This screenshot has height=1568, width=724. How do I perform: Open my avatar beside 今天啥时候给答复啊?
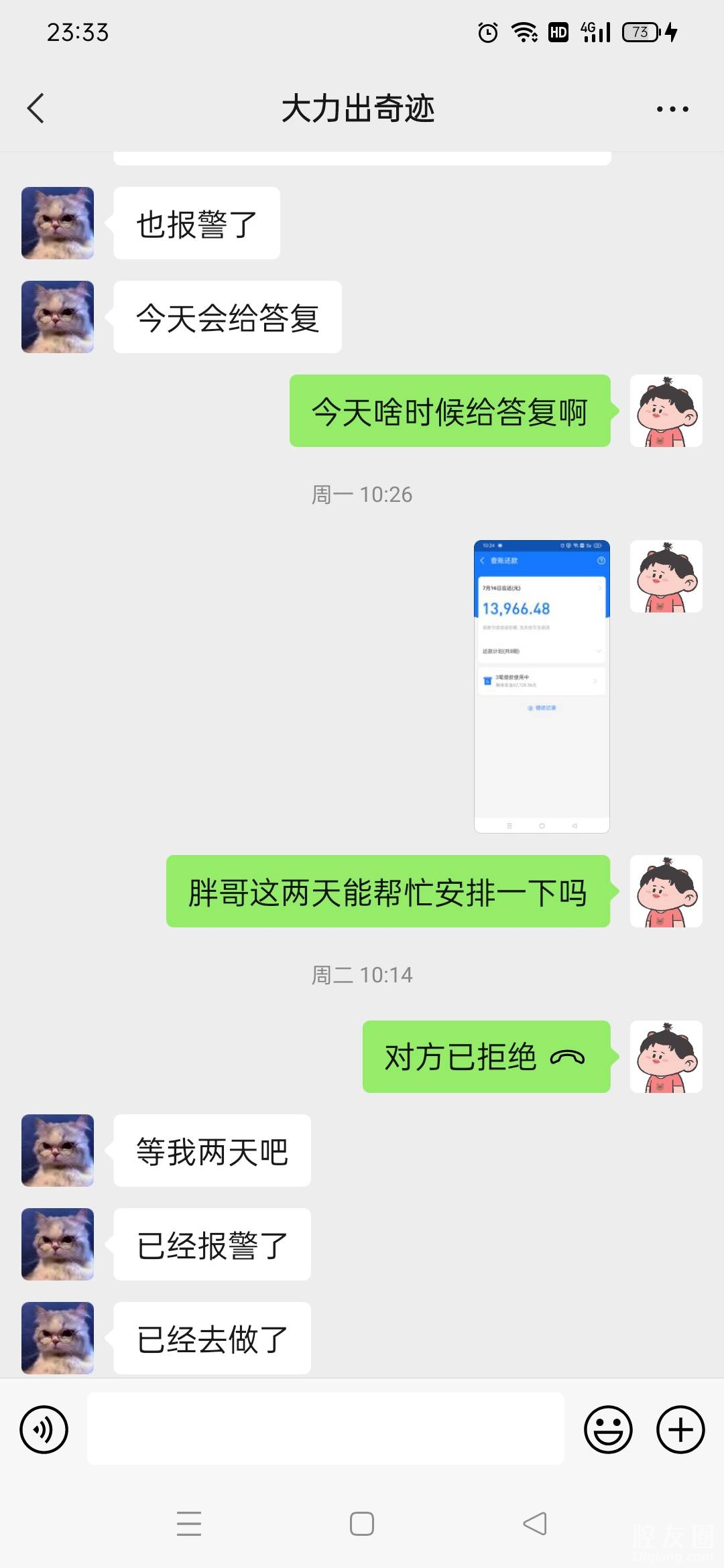(x=666, y=411)
